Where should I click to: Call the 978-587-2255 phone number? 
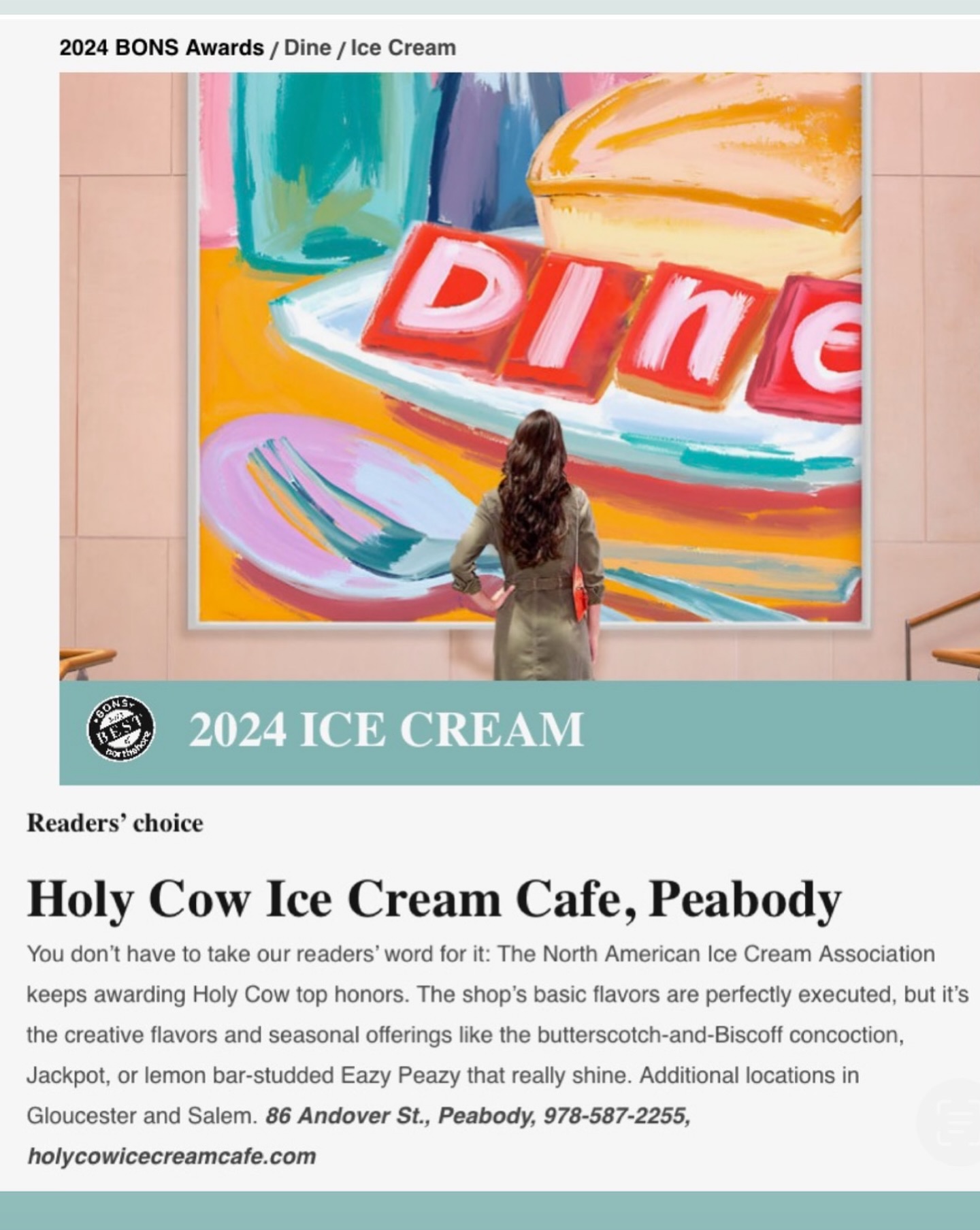pyautogui.click(x=617, y=1116)
